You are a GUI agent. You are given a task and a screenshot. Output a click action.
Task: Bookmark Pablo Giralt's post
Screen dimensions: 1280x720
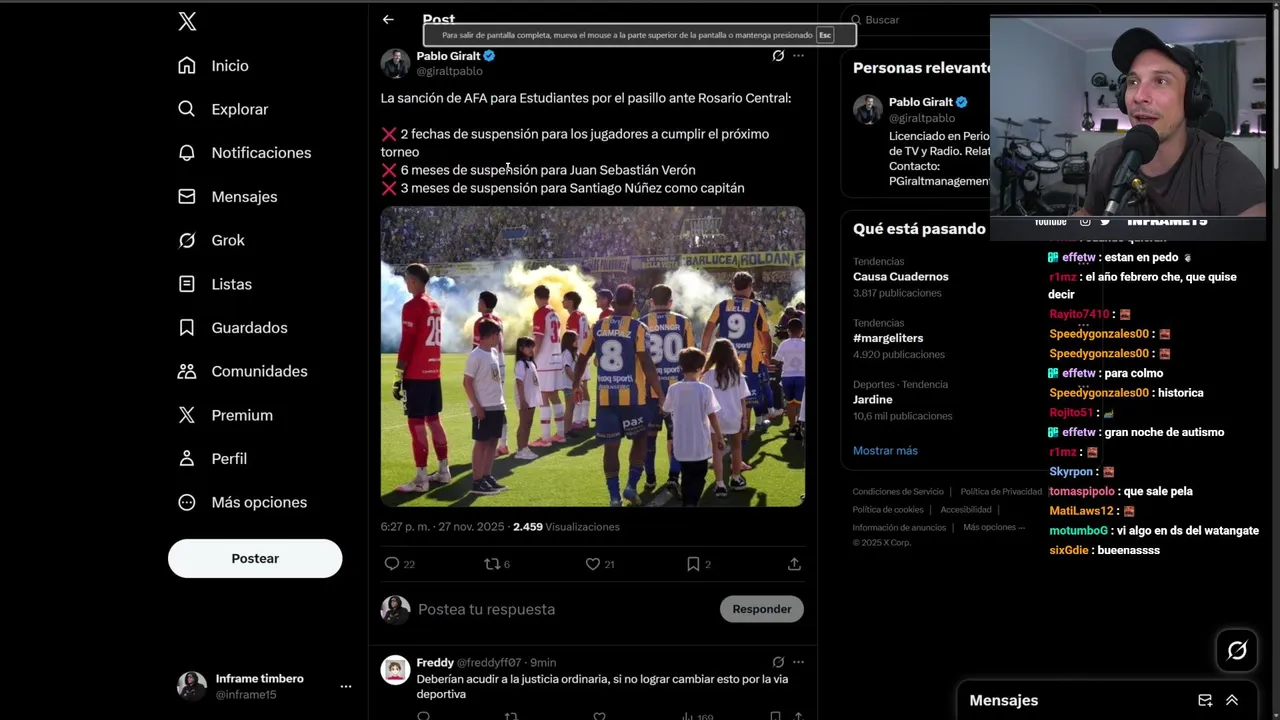(693, 564)
